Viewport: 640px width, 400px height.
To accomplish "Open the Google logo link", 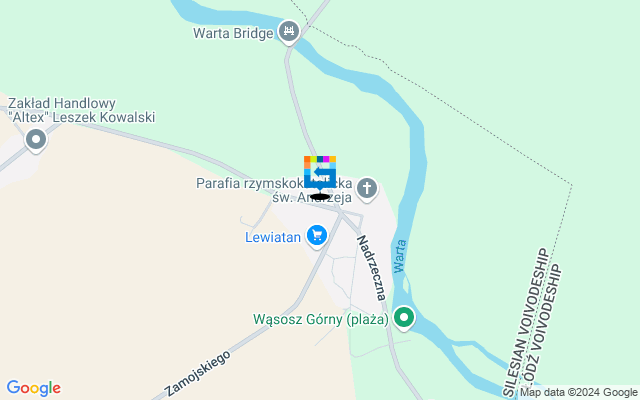I will pos(33,388).
